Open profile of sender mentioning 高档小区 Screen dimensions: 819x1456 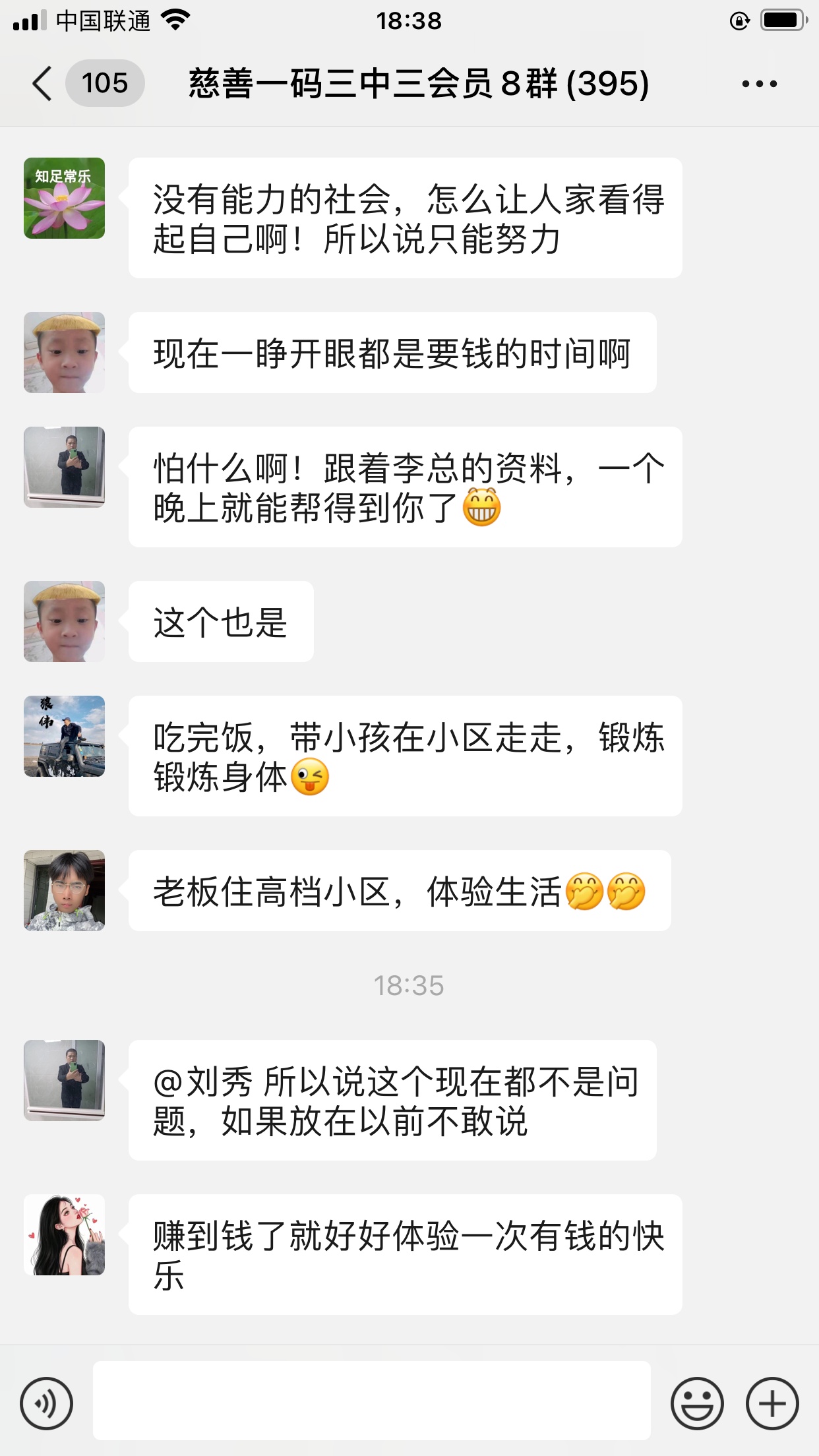64,890
